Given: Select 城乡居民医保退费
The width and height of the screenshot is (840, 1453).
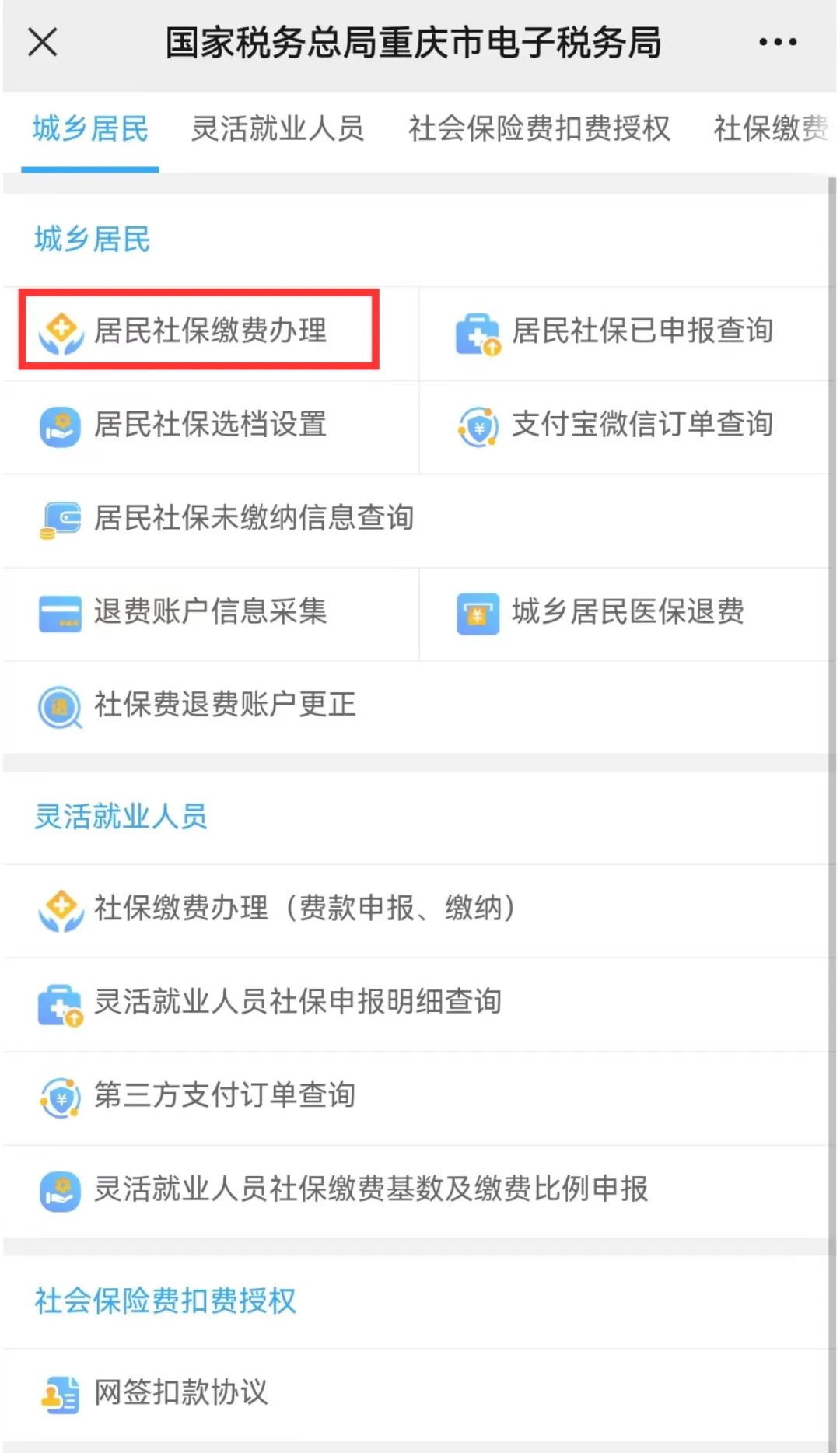Looking at the screenshot, I should click(628, 613).
